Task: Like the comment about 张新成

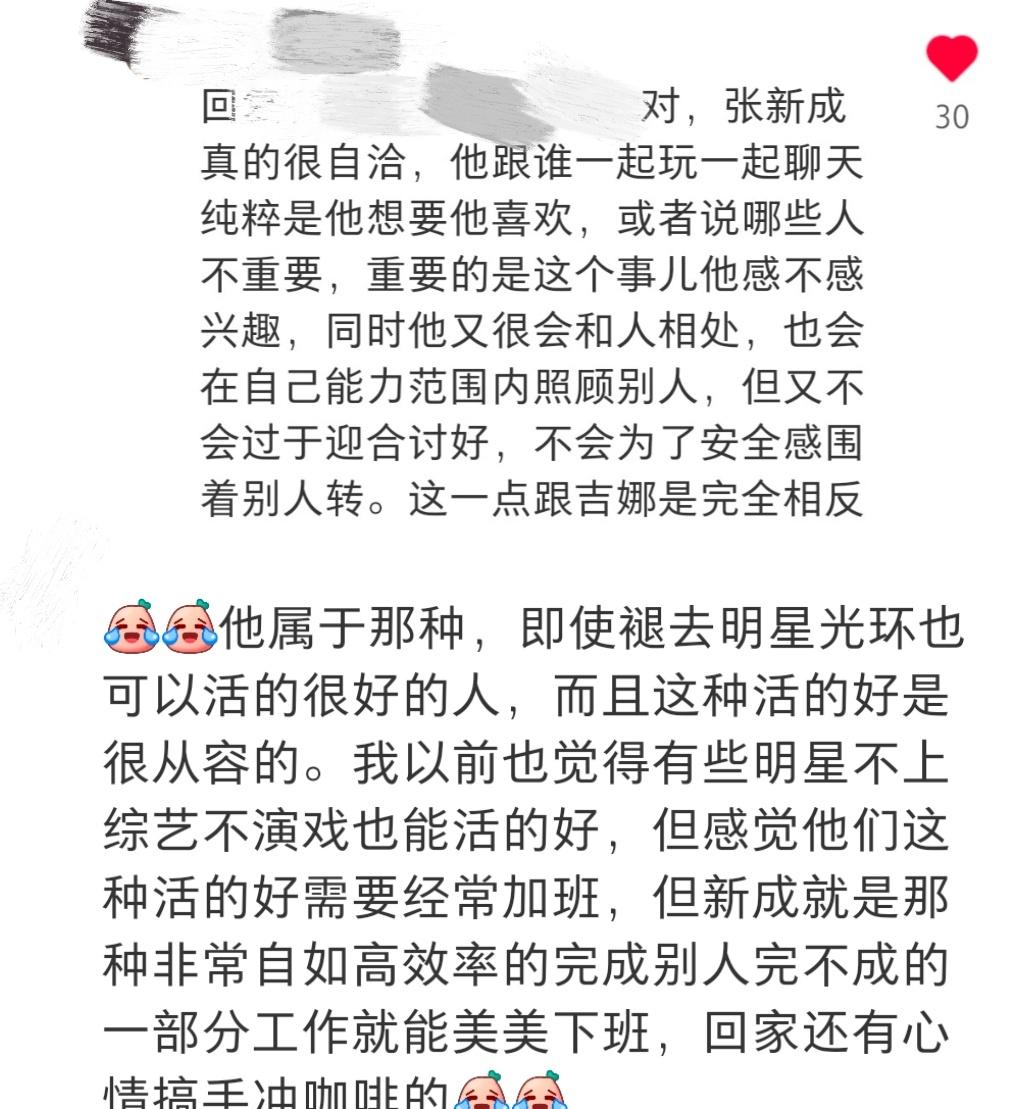Action: point(951,59)
